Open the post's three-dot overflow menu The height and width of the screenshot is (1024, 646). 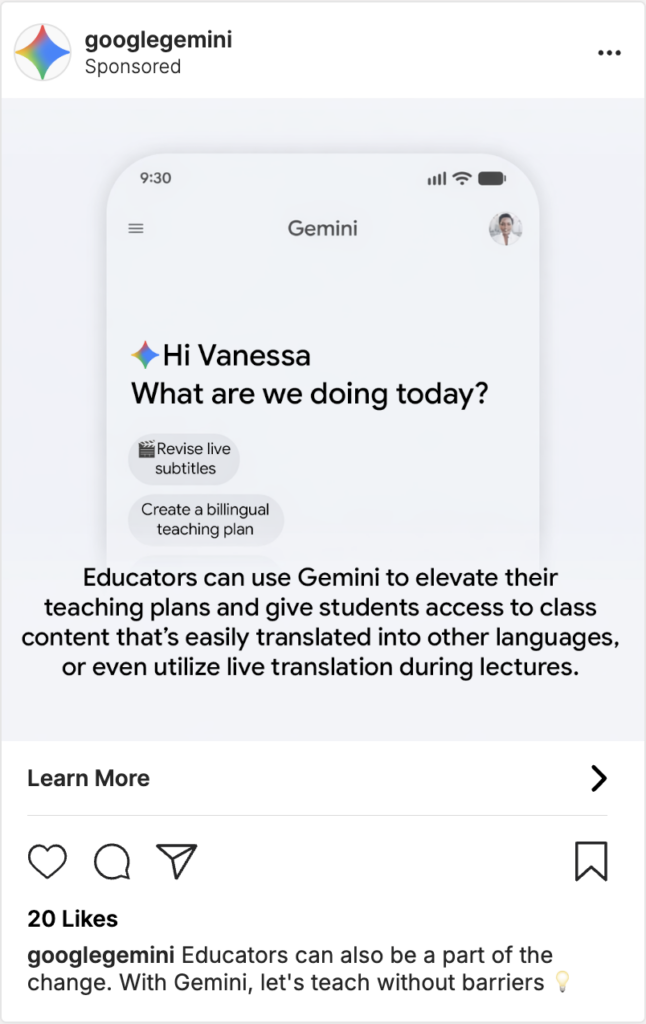pos(609,53)
